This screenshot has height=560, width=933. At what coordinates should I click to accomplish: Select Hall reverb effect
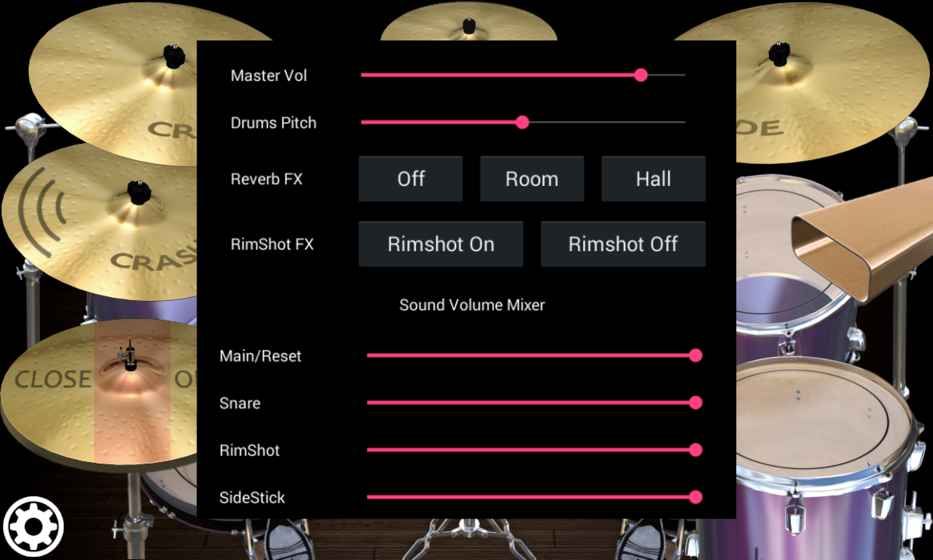pos(653,179)
